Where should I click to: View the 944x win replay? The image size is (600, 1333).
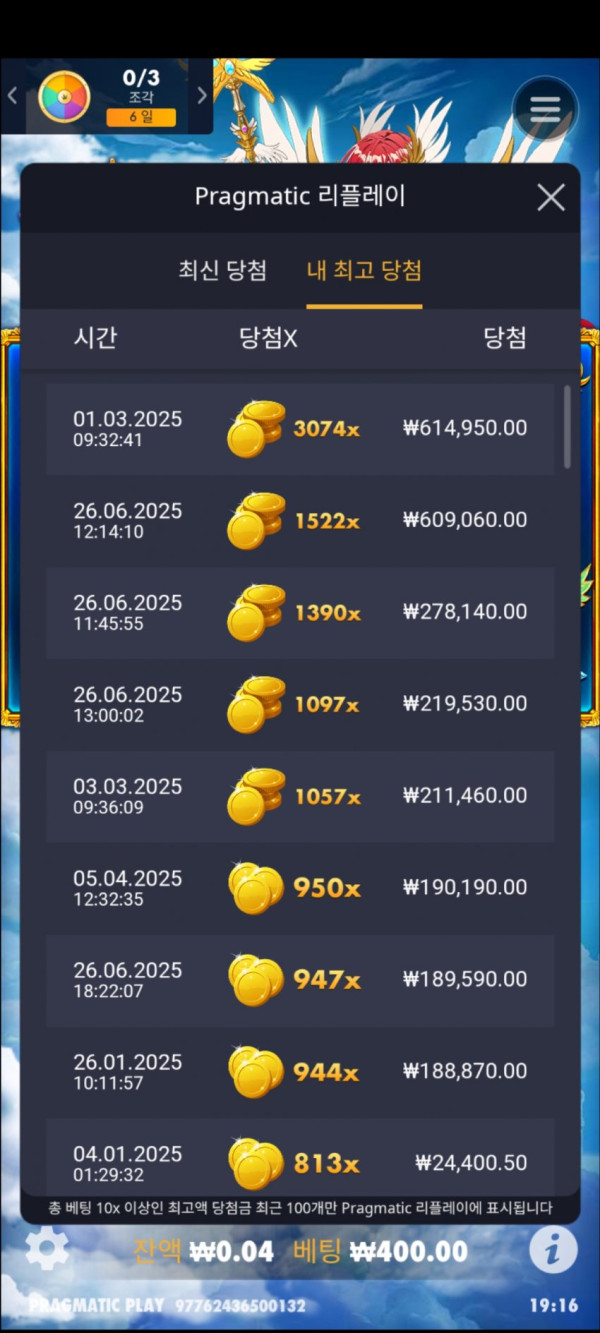coord(300,1073)
